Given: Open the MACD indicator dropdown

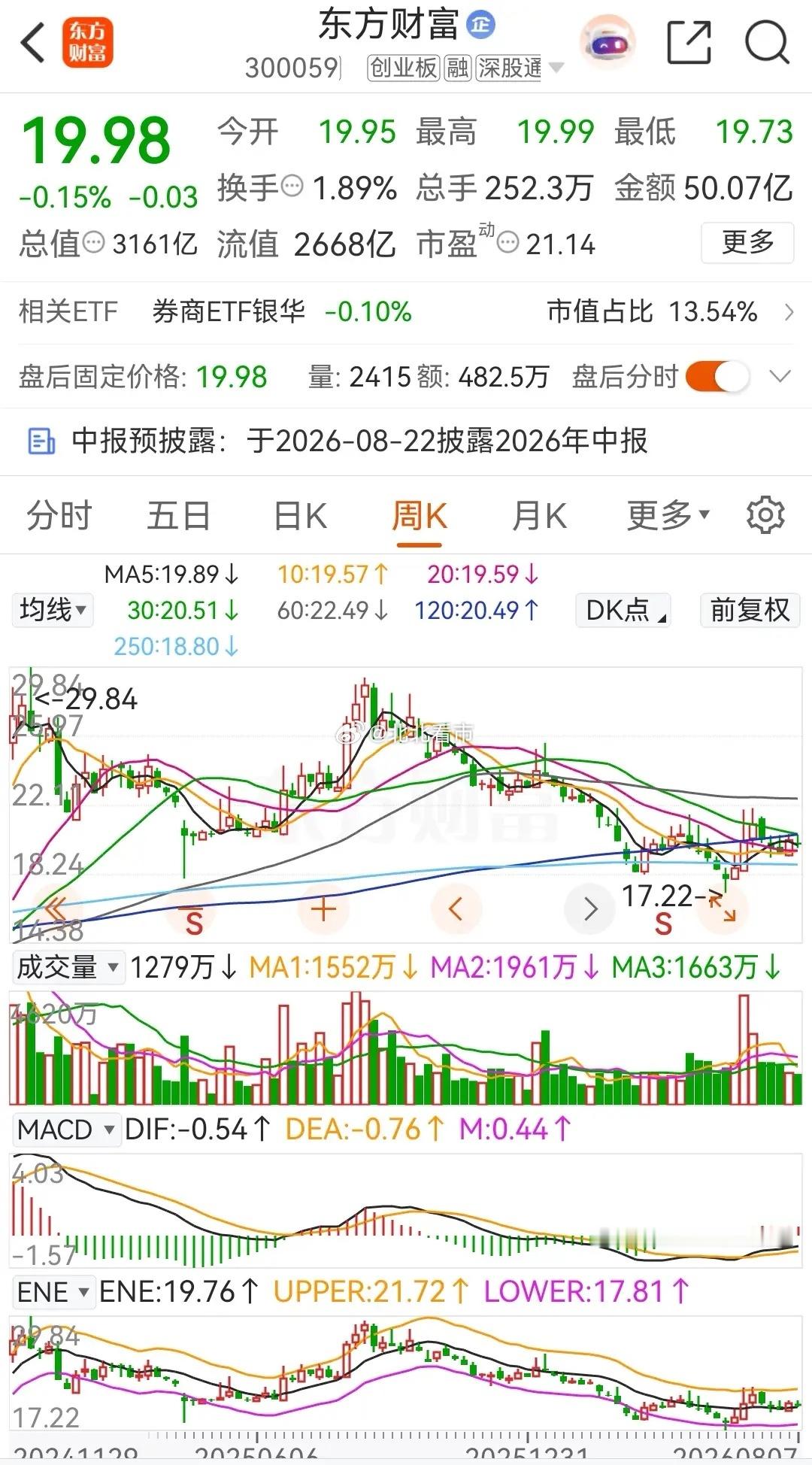Looking at the screenshot, I should click(x=65, y=1130).
